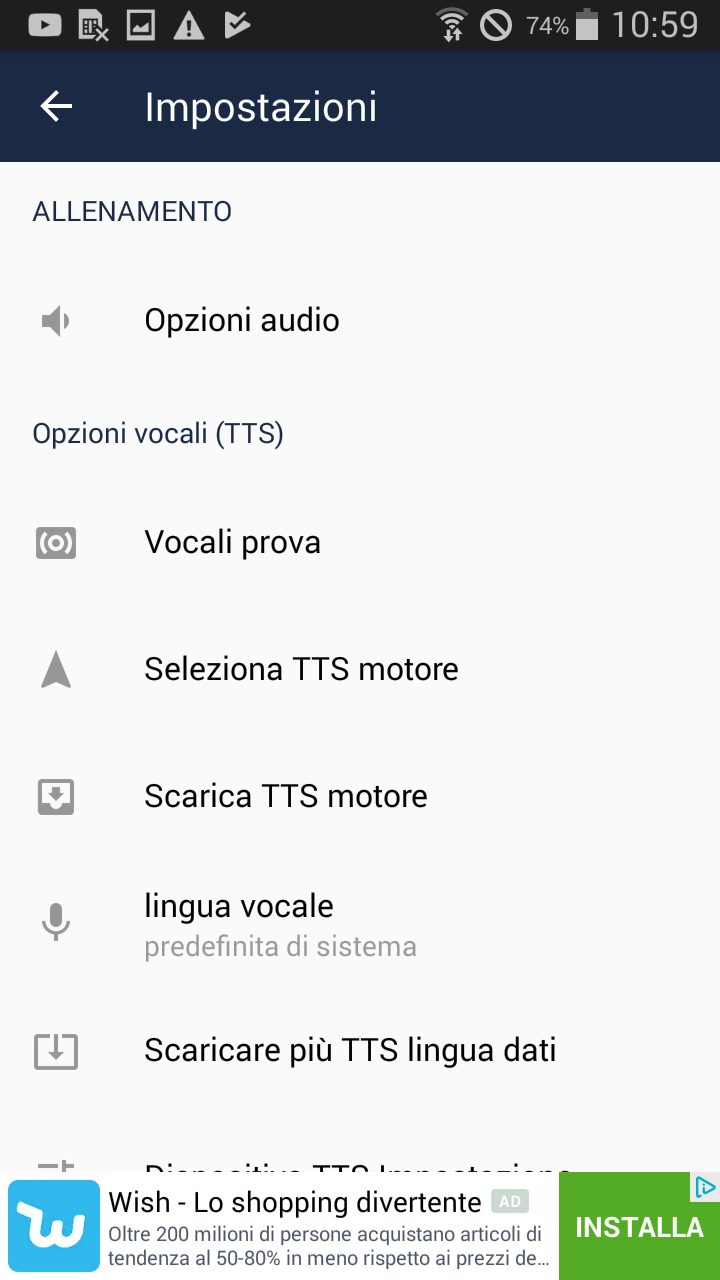Go back using the top-left arrow
This screenshot has width=720, height=1280.
(56, 107)
